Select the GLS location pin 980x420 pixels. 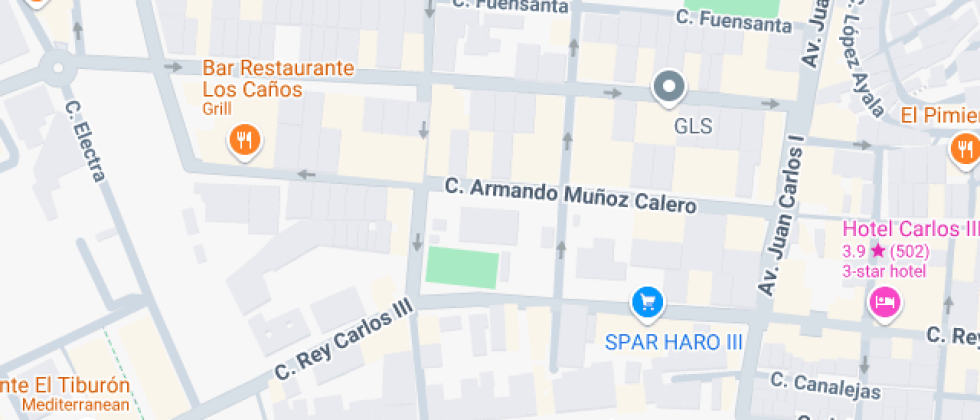click(x=669, y=87)
